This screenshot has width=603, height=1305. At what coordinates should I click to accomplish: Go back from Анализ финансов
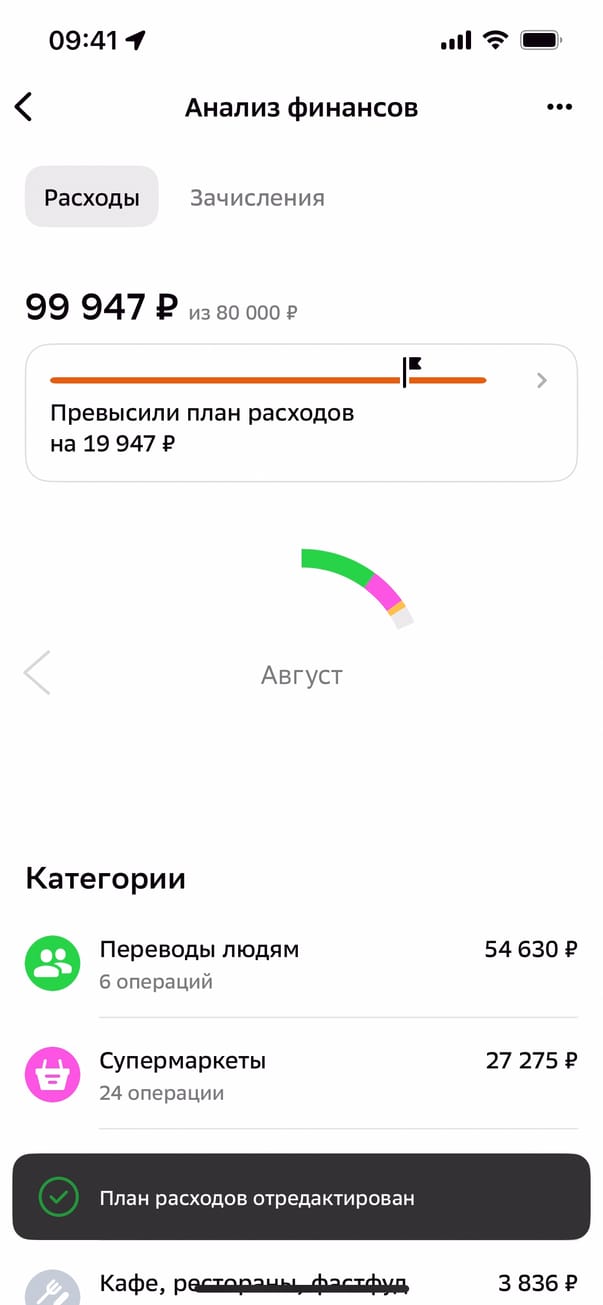coord(24,107)
